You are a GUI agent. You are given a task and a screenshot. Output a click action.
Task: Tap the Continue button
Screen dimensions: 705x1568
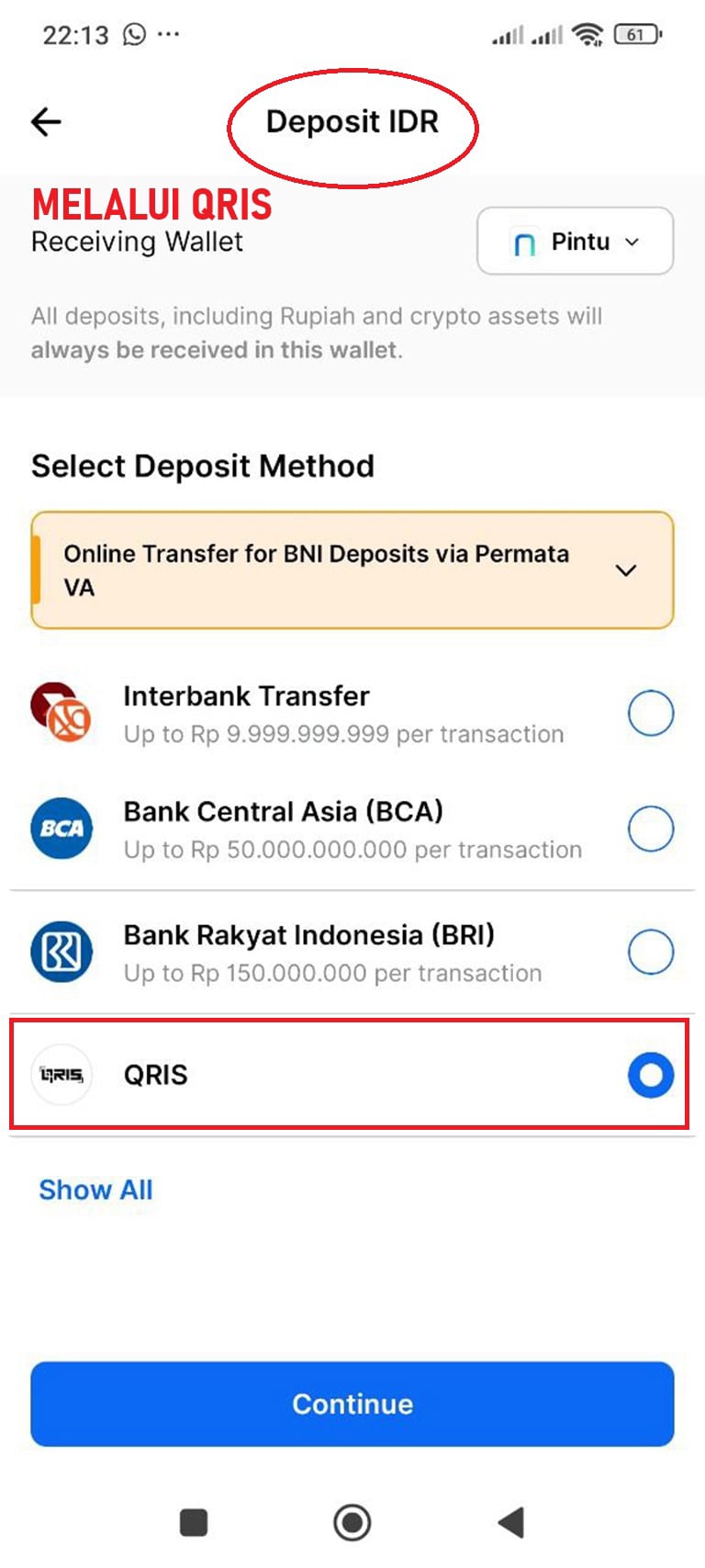click(x=352, y=1404)
